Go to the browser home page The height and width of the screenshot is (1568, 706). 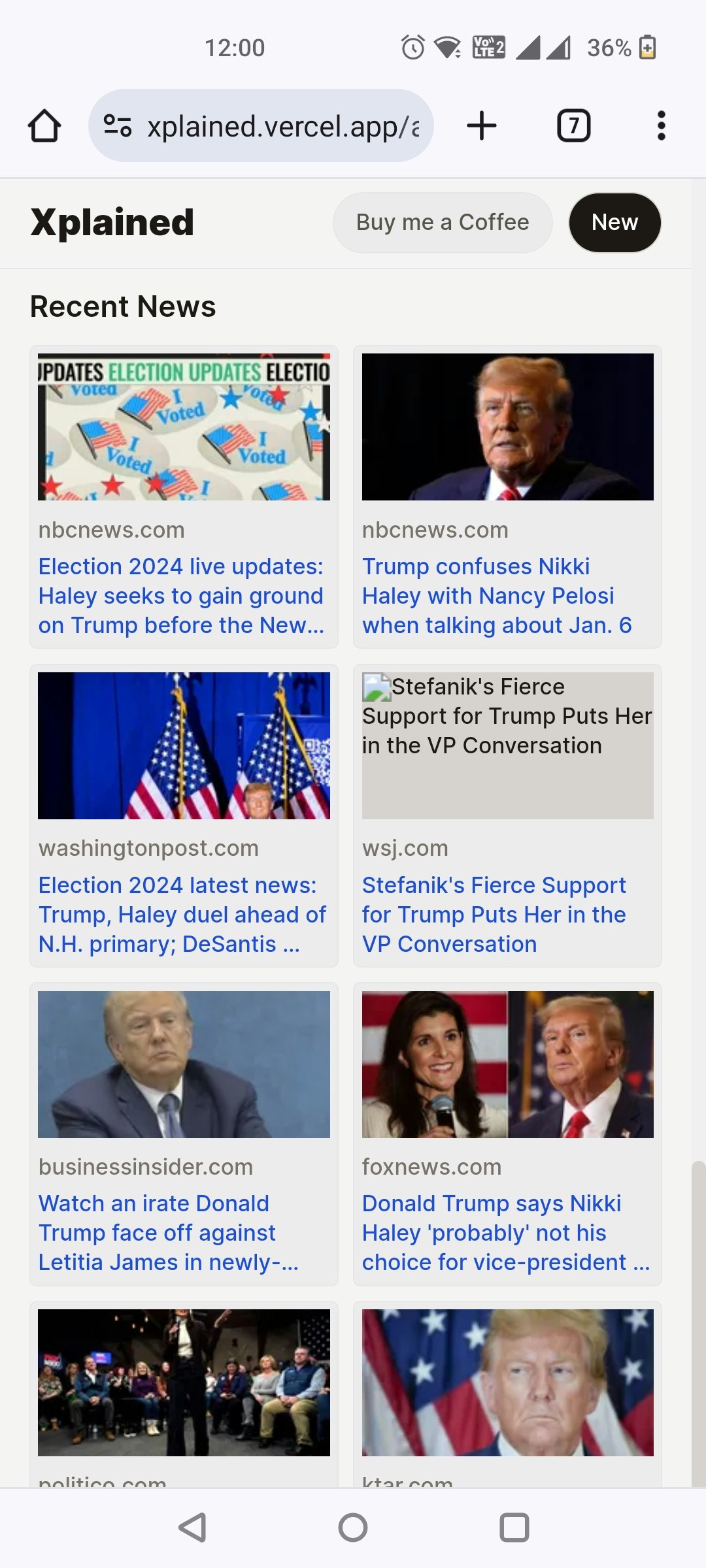pos(44,125)
